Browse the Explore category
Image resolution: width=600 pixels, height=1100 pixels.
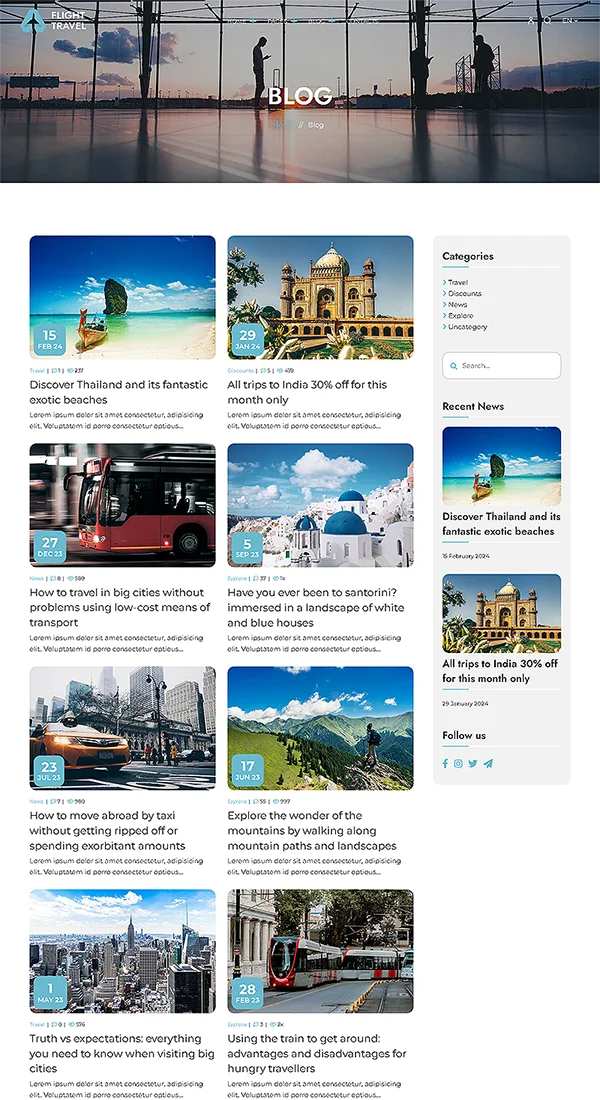[461, 315]
